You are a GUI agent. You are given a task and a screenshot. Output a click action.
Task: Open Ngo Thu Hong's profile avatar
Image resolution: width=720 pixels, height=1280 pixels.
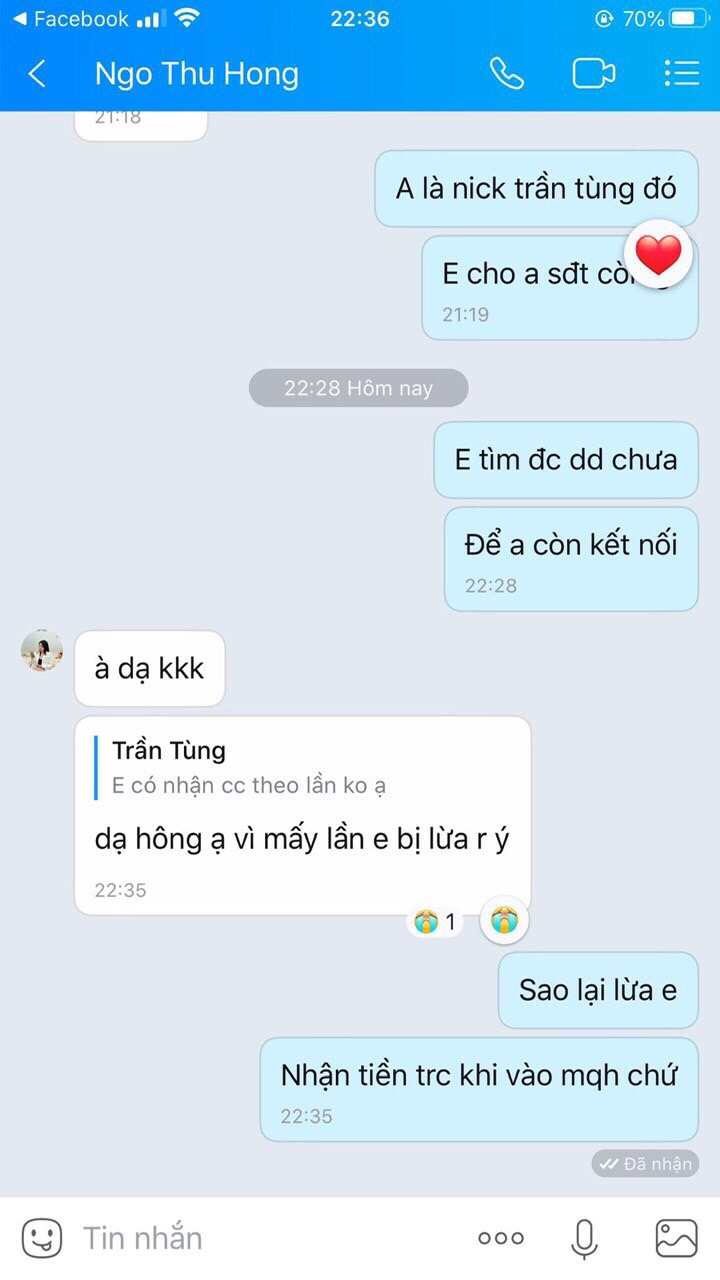[x=42, y=651]
